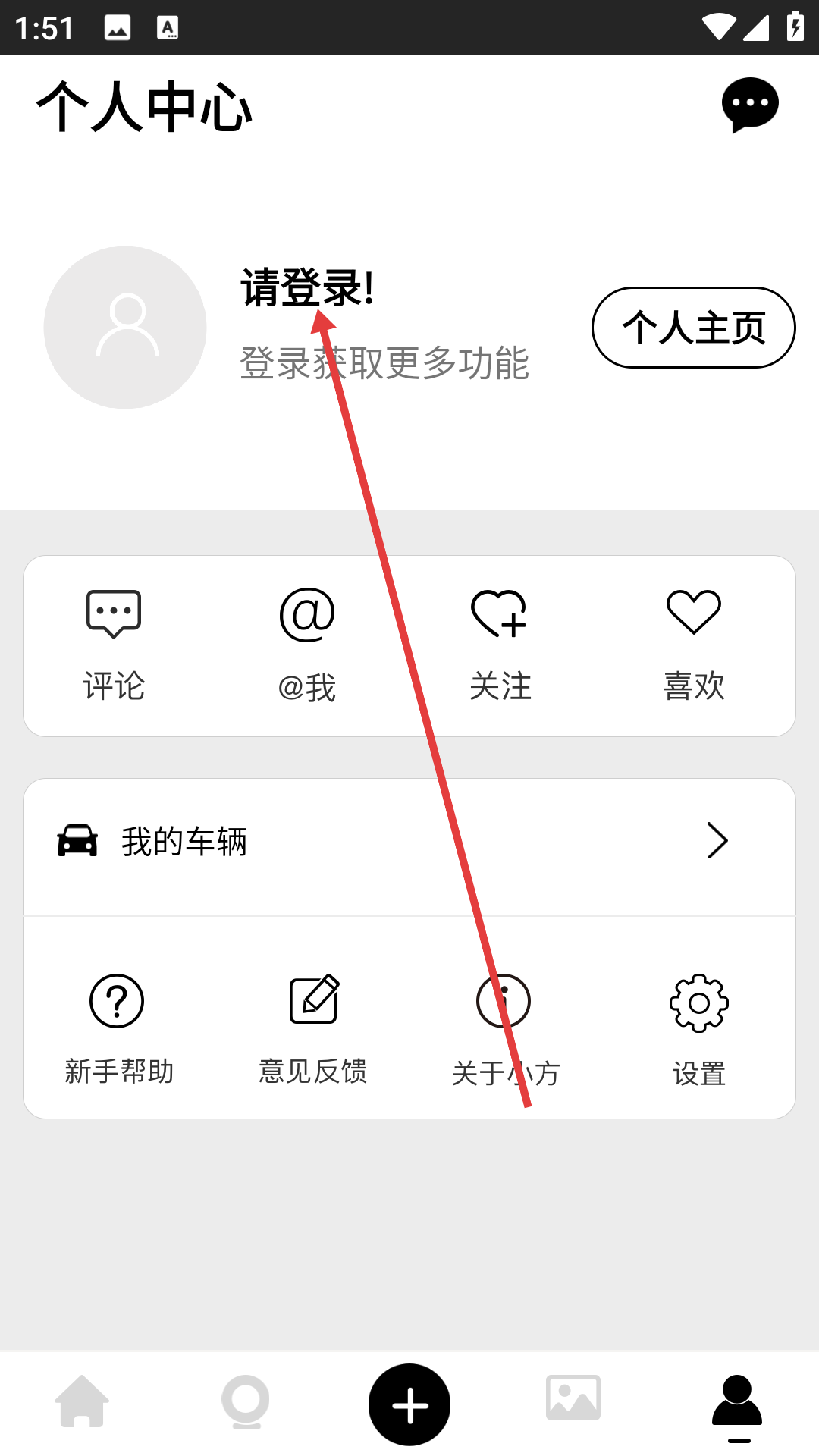This screenshot has height=1456, width=819.
Task: Tap the default profile avatar
Action: coord(125,328)
